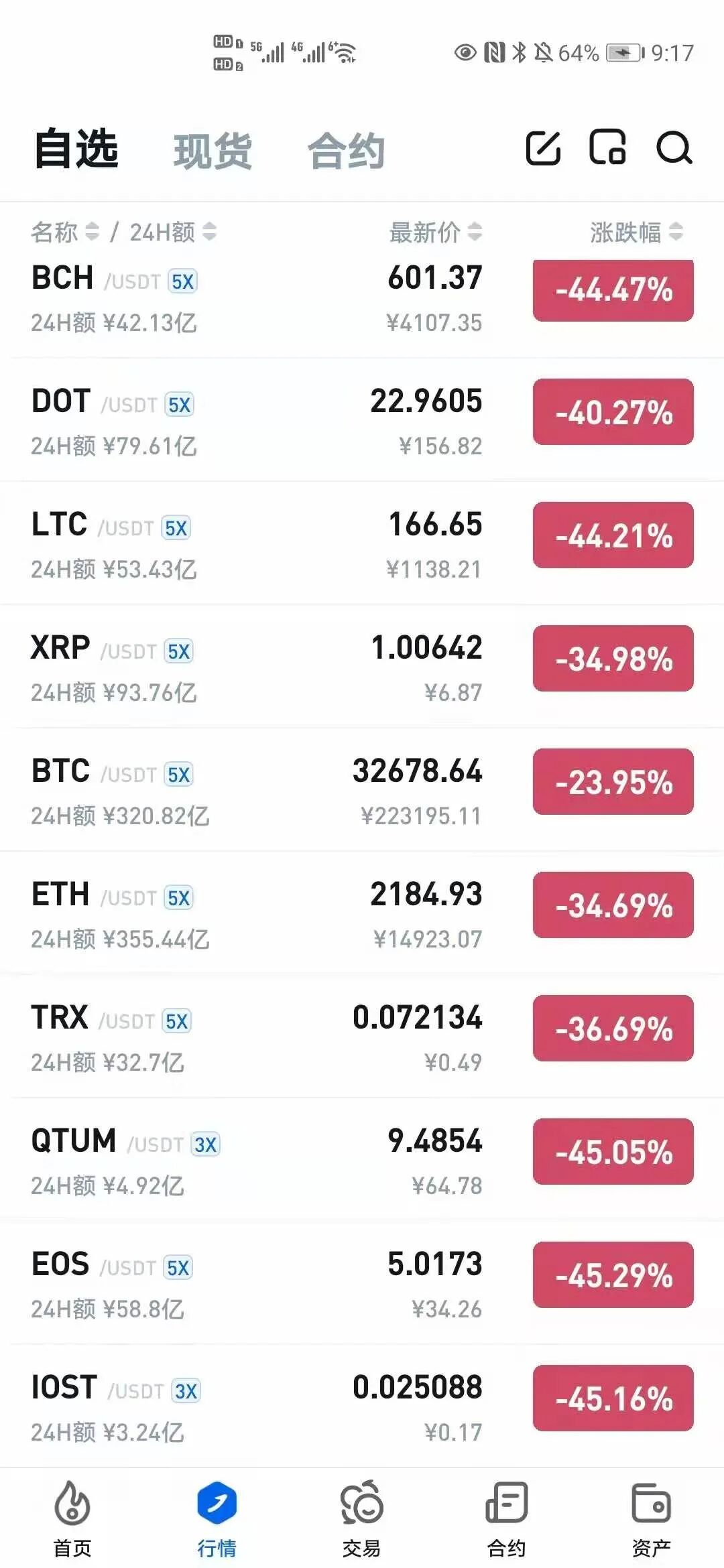View ETH/USDT trading pair
Screen dimensions: 724x1568
coord(268,915)
